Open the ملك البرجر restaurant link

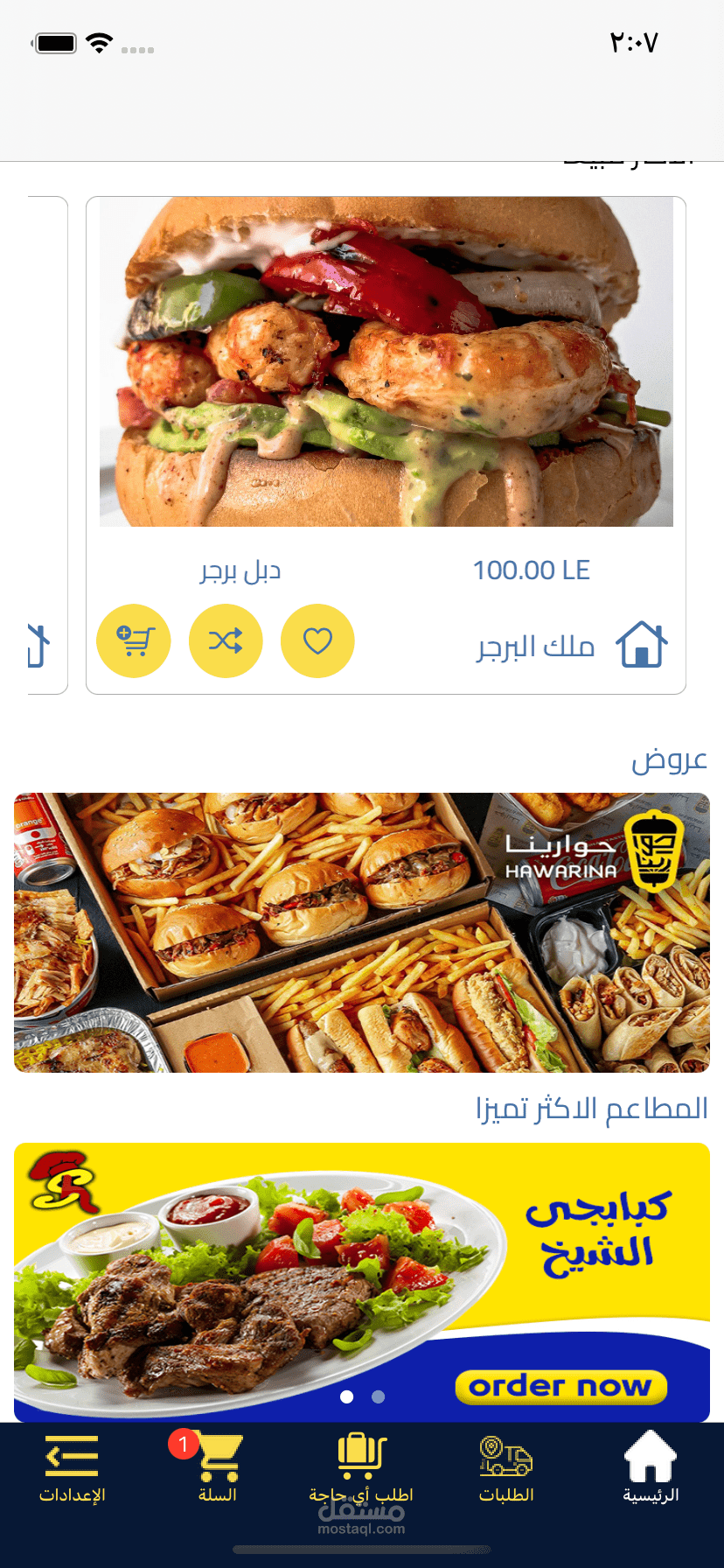pos(570,646)
